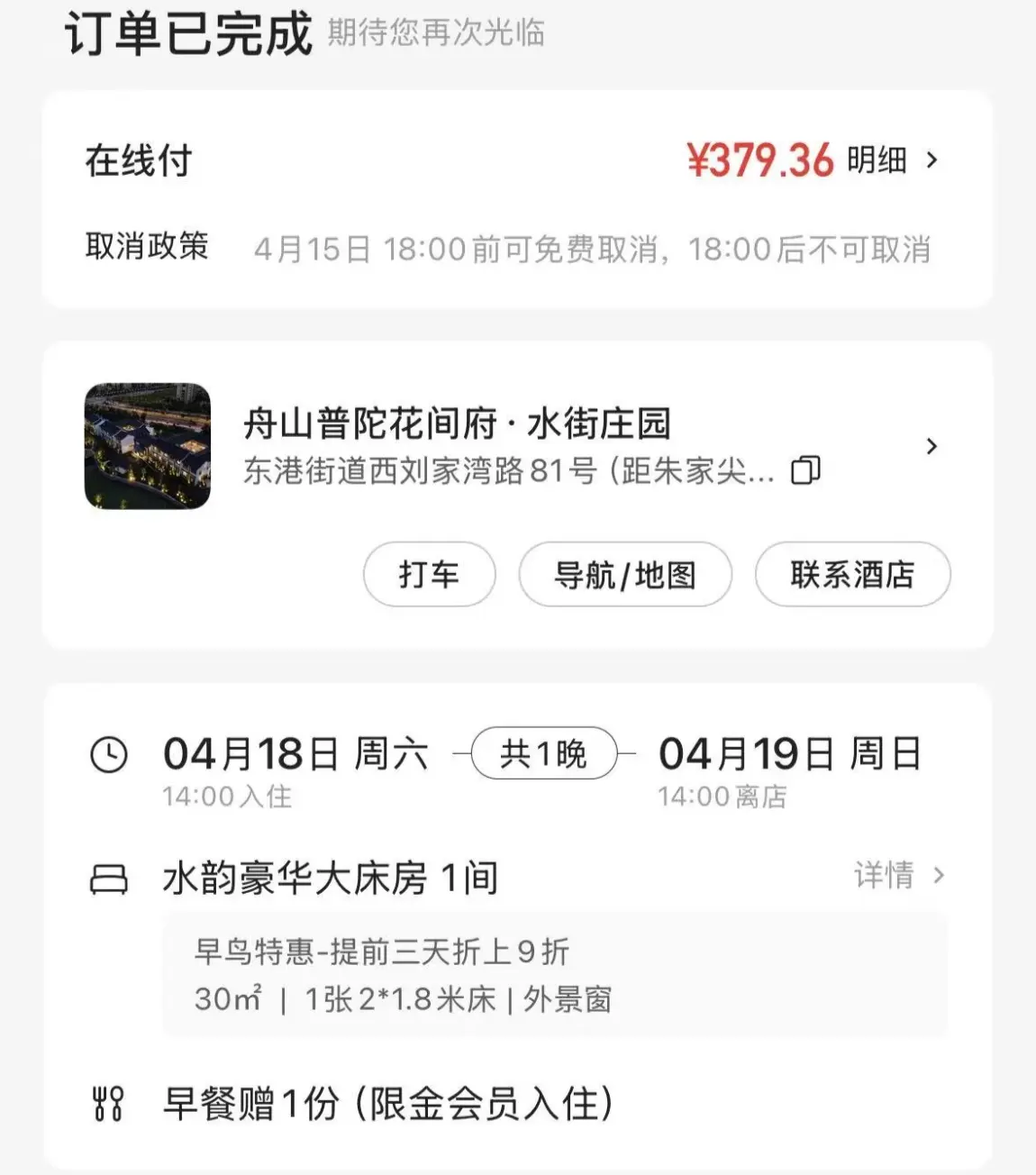Open the 明细 price breakdown
Screen dimensions: 1036x1175
pyautogui.click(x=892, y=160)
